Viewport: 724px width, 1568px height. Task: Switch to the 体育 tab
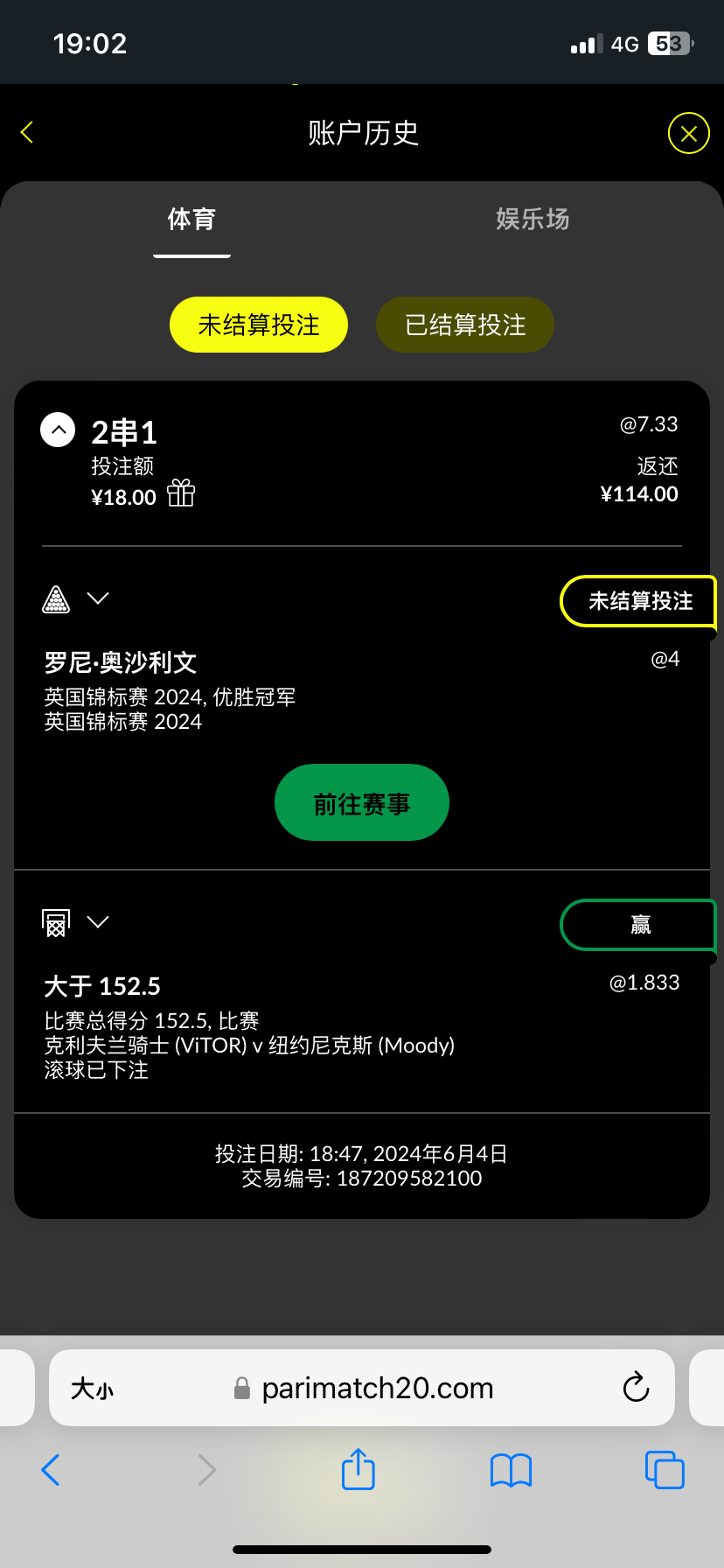tap(191, 220)
